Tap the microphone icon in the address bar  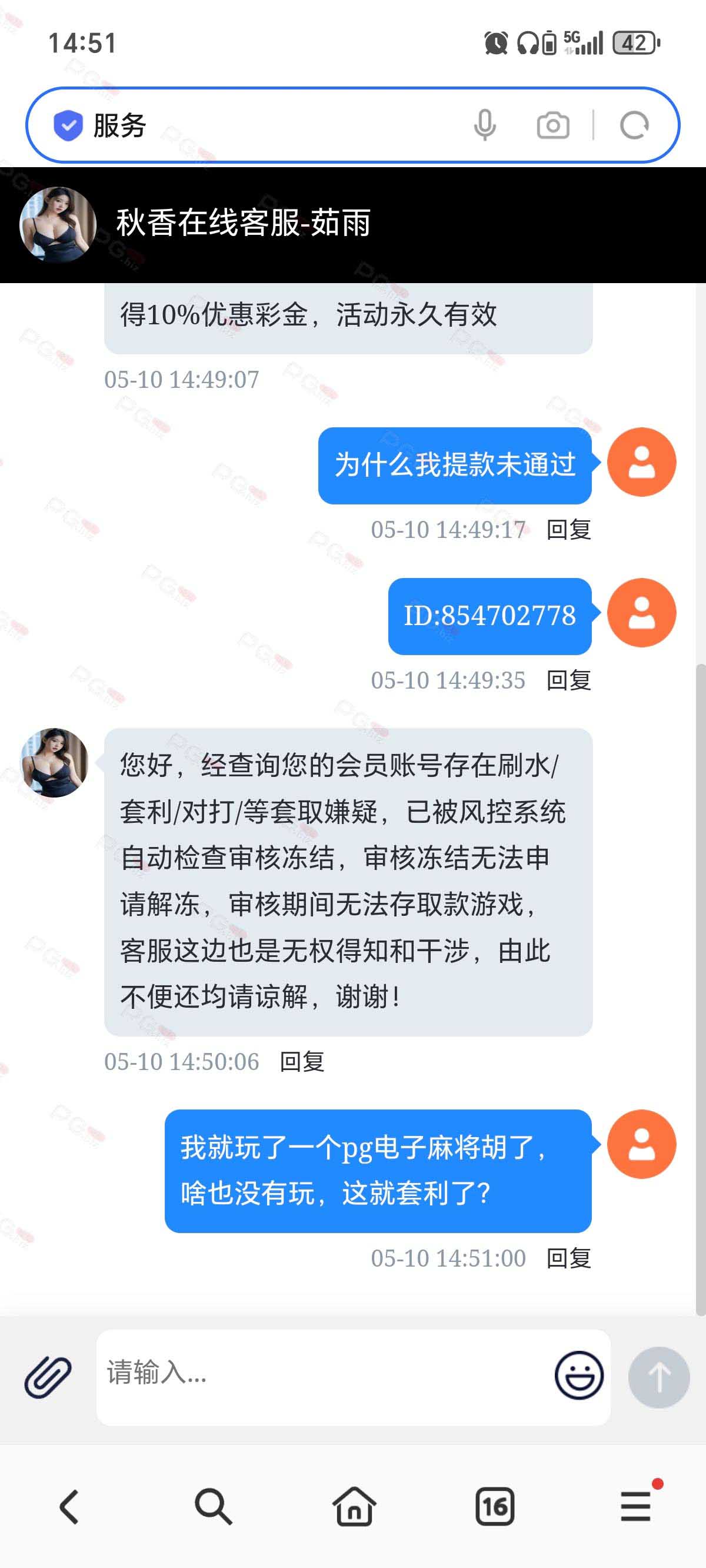pos(484,125)
